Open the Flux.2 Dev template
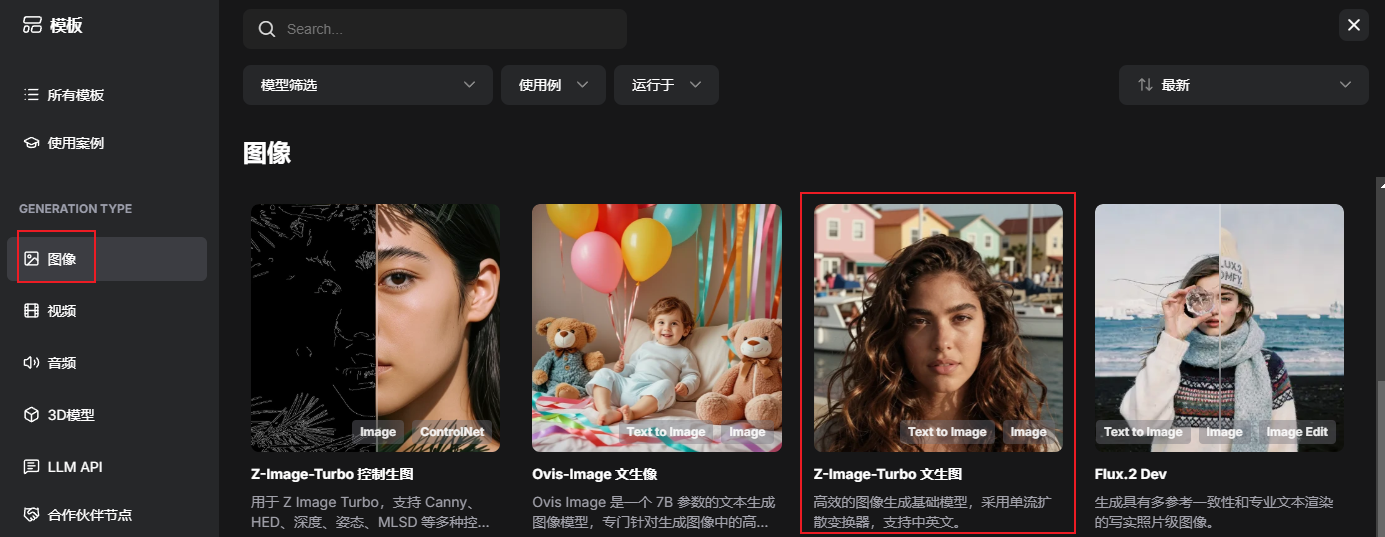 point(1219,328)
